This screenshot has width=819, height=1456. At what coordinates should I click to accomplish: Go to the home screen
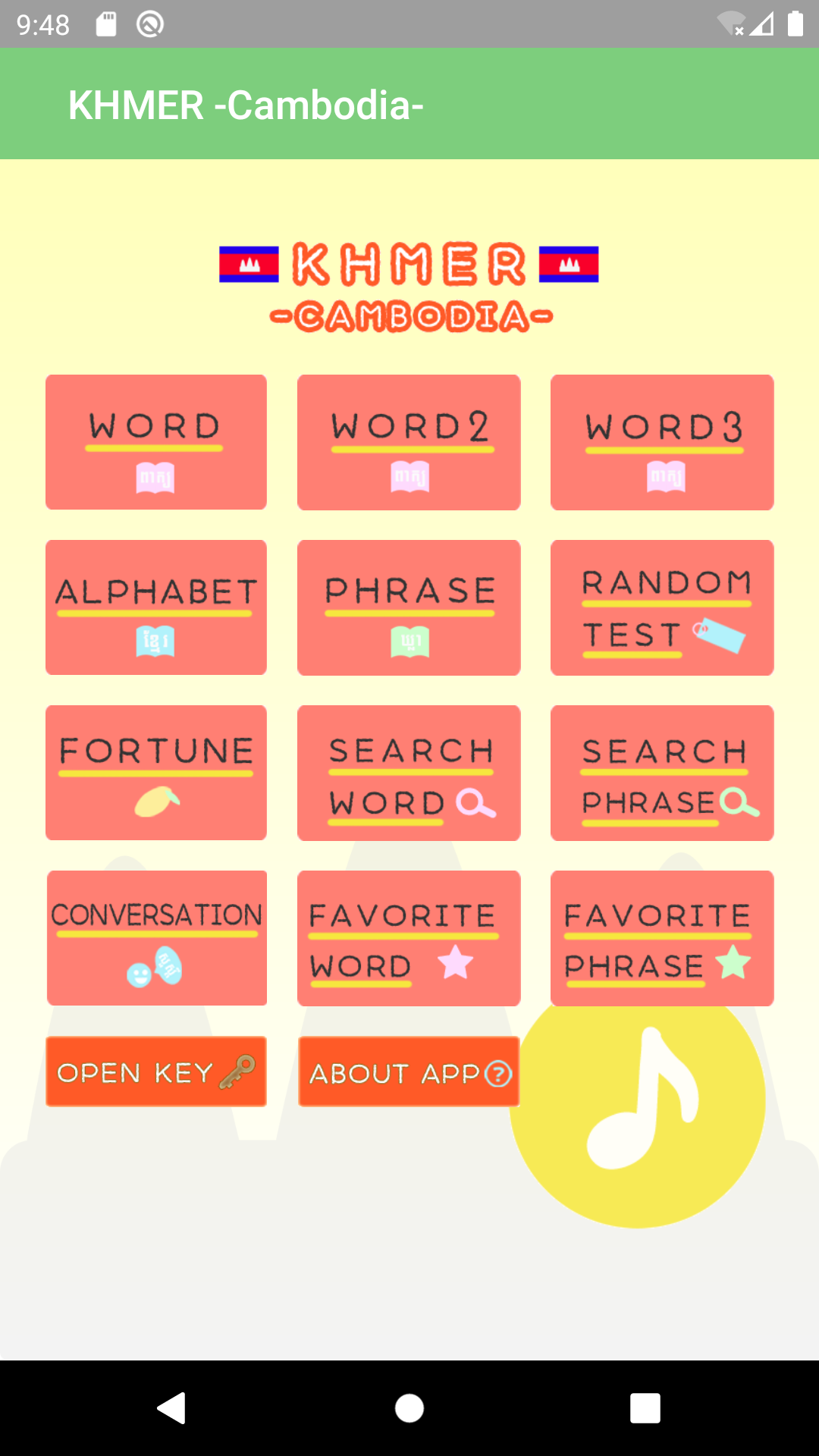(x=409, y=1408)
